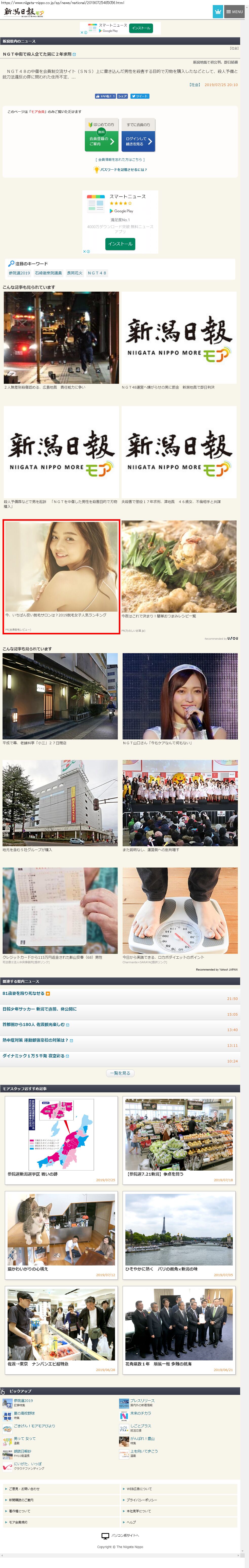Open NGT山口さん article thumbnail
This screenshot has height=1568, width=249.
[x=180, y=696]
